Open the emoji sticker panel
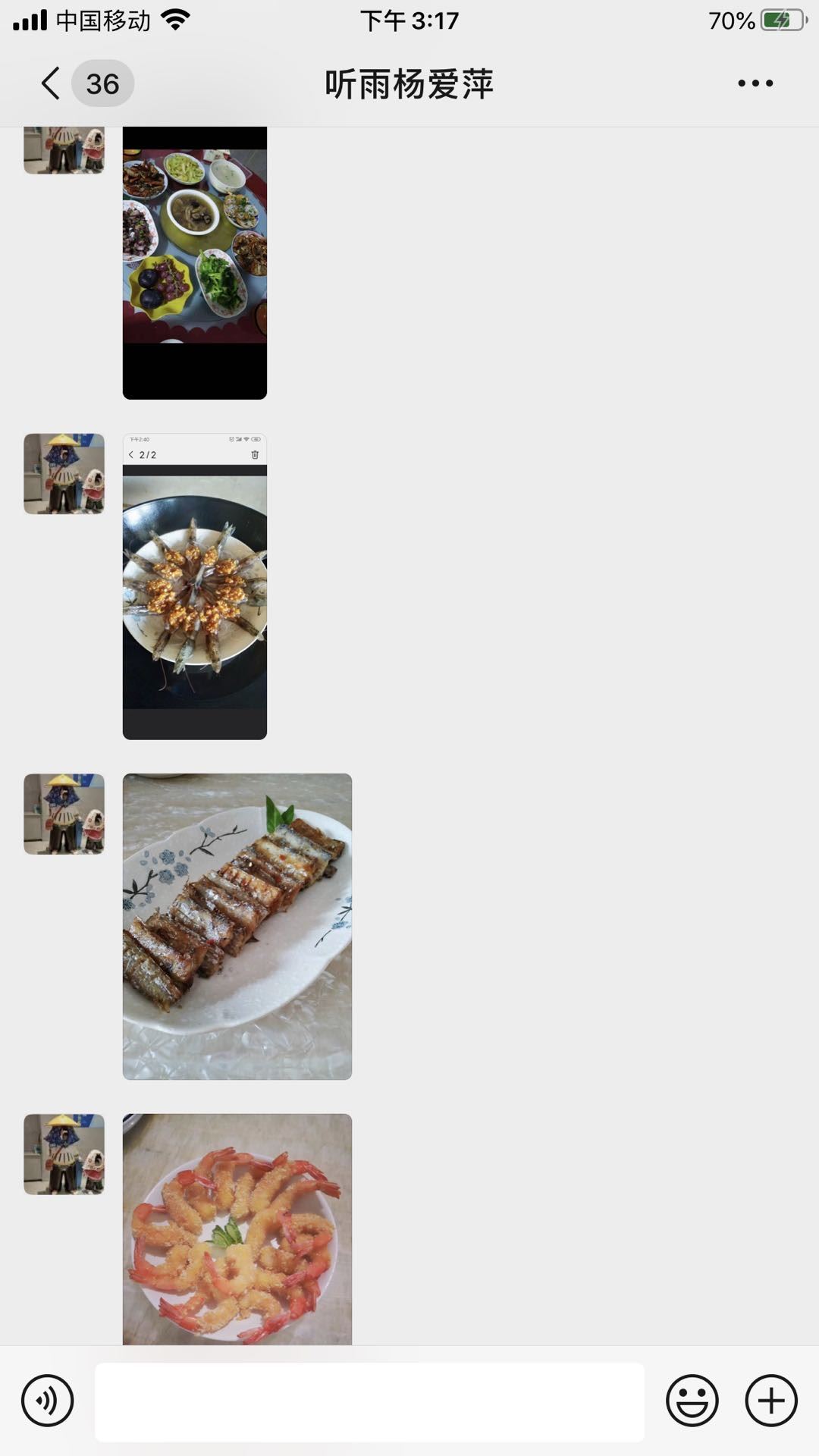Viewport: 819px width, 1456px height. point(692,1401)
